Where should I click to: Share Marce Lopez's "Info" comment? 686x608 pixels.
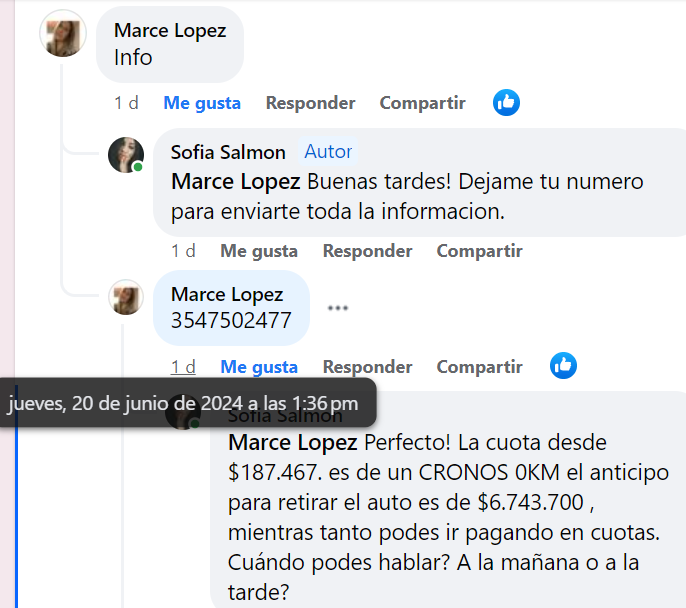[x=422, y=103]
